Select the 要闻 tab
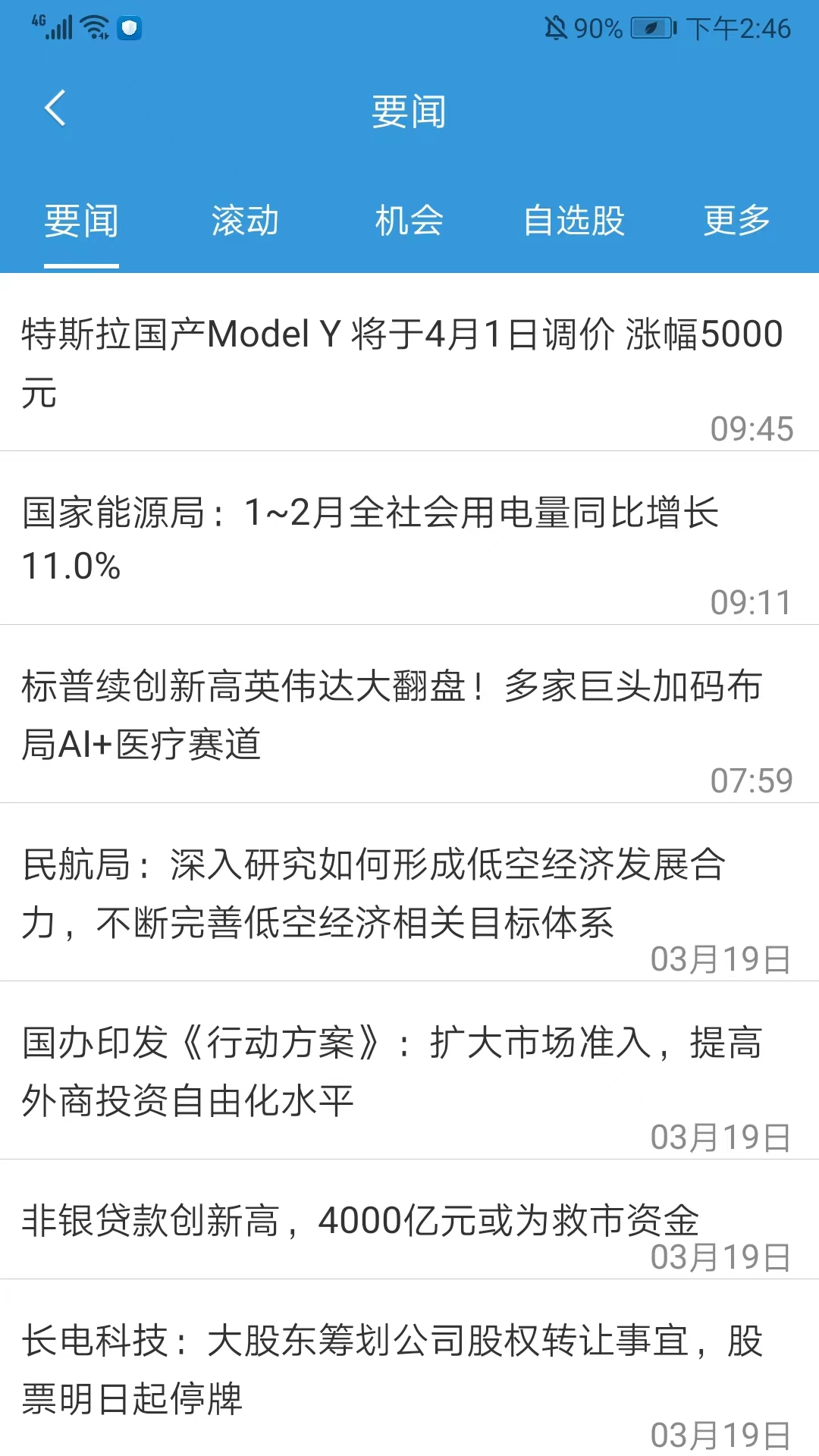819x1456 pixels. click(81, 221)
